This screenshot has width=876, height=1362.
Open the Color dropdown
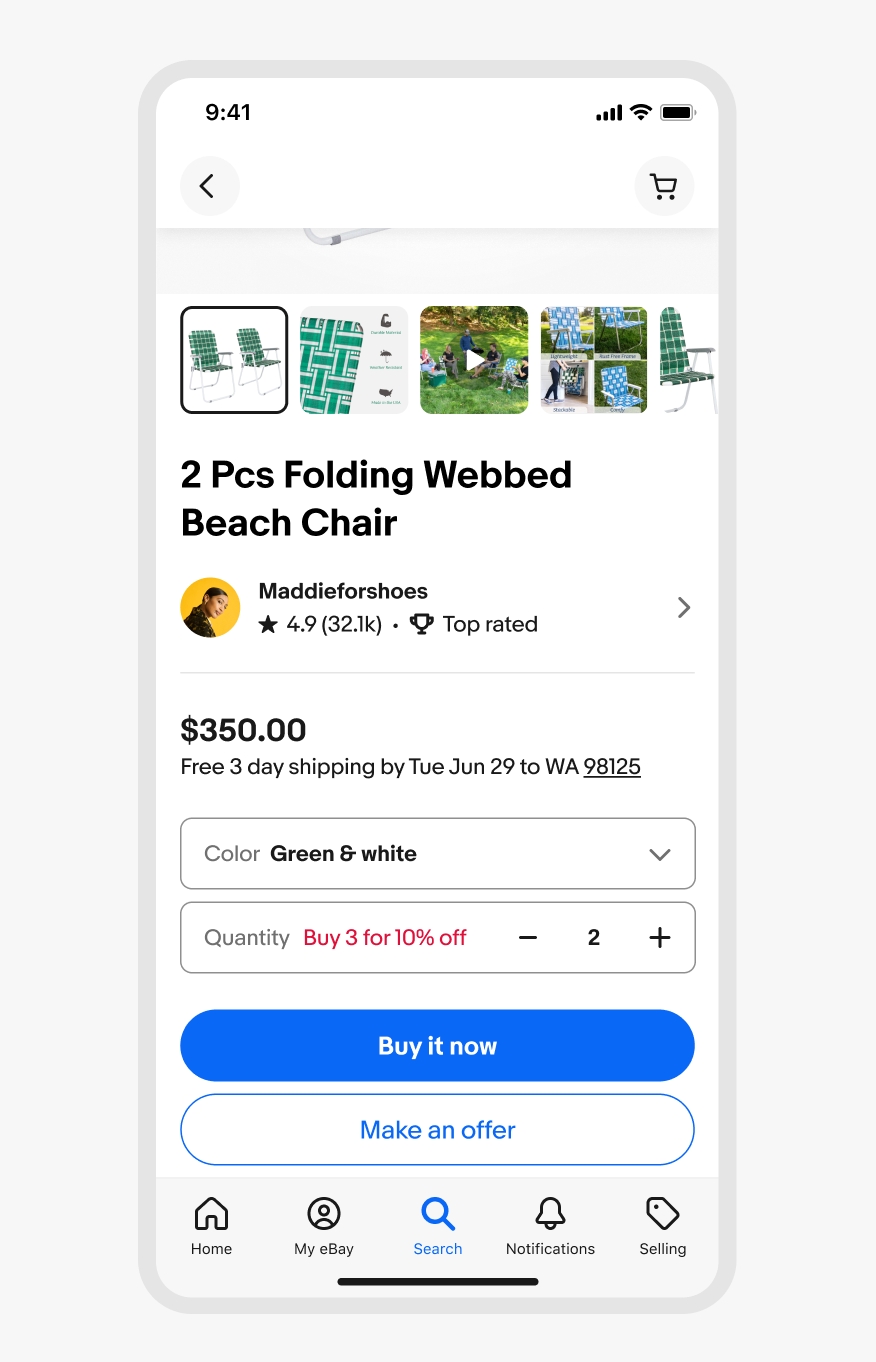point(437,853)
